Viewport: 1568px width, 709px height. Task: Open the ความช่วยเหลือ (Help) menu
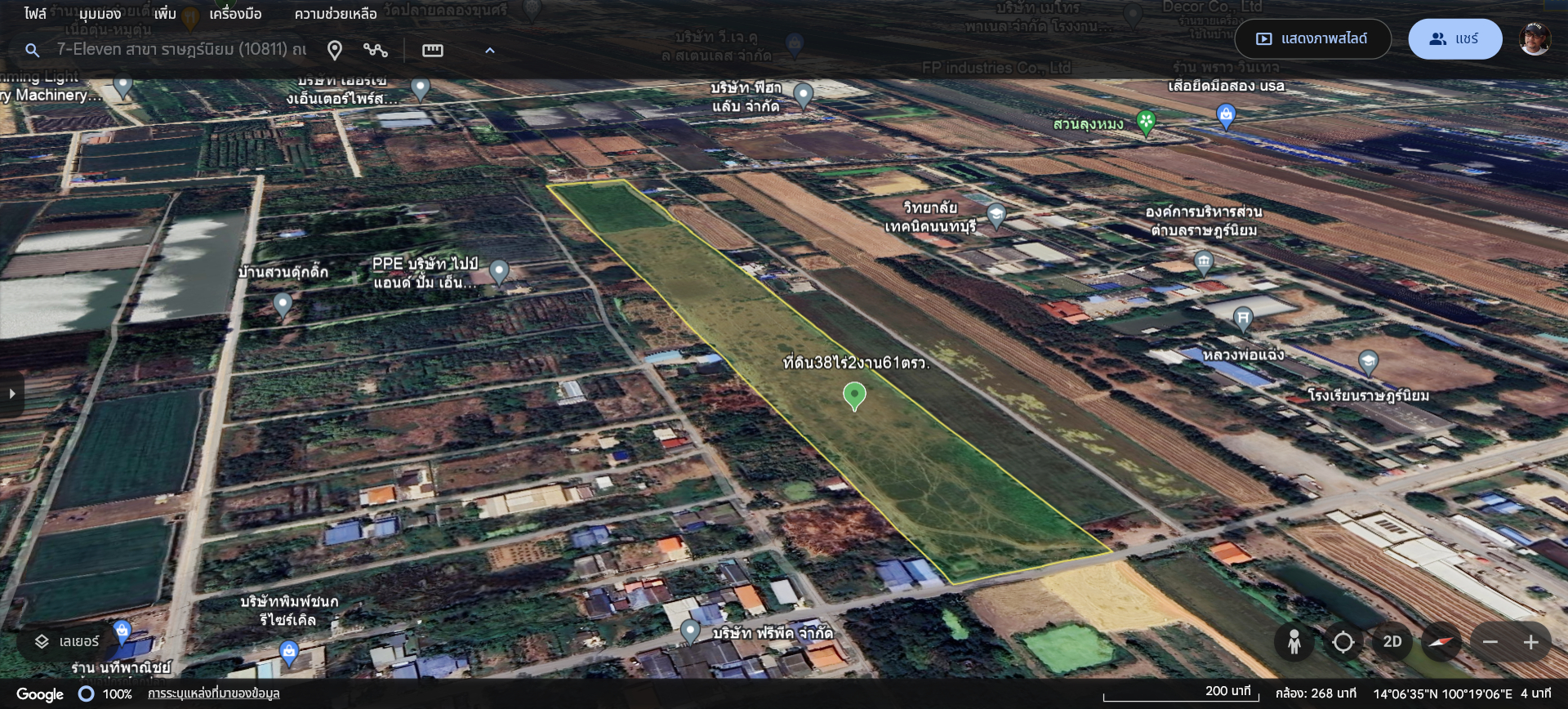336,14
